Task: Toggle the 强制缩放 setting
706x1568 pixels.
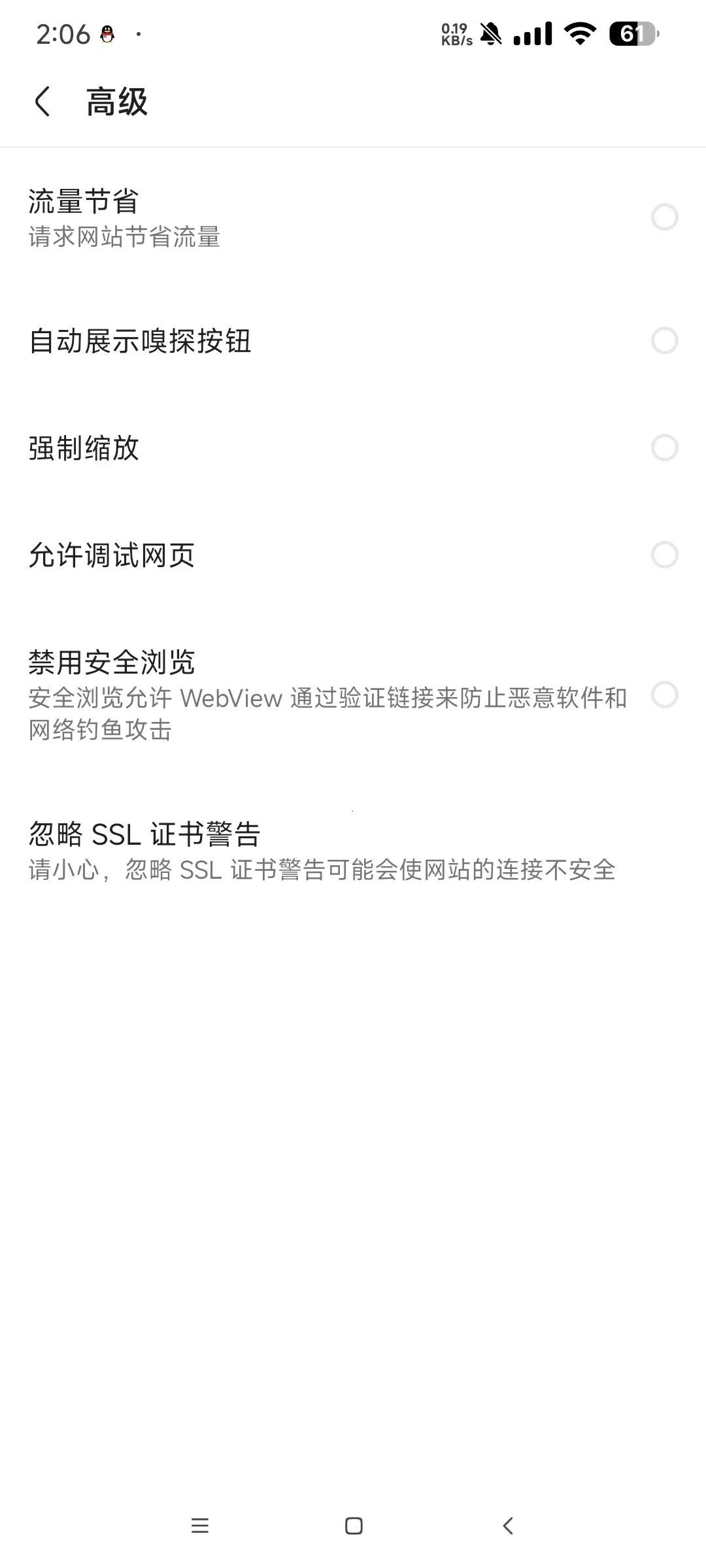Action: pos(664,448)
